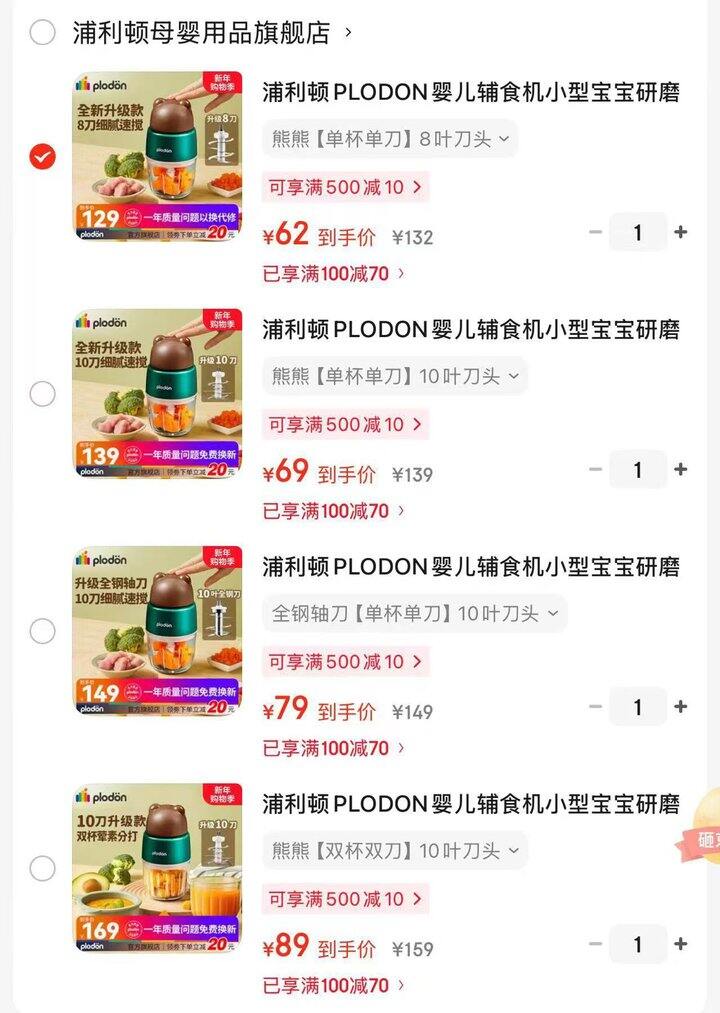Screen dimensions: 720x1013
Task: Tap the 可享满500减10 coupon on third product
Action: point(346,662)
